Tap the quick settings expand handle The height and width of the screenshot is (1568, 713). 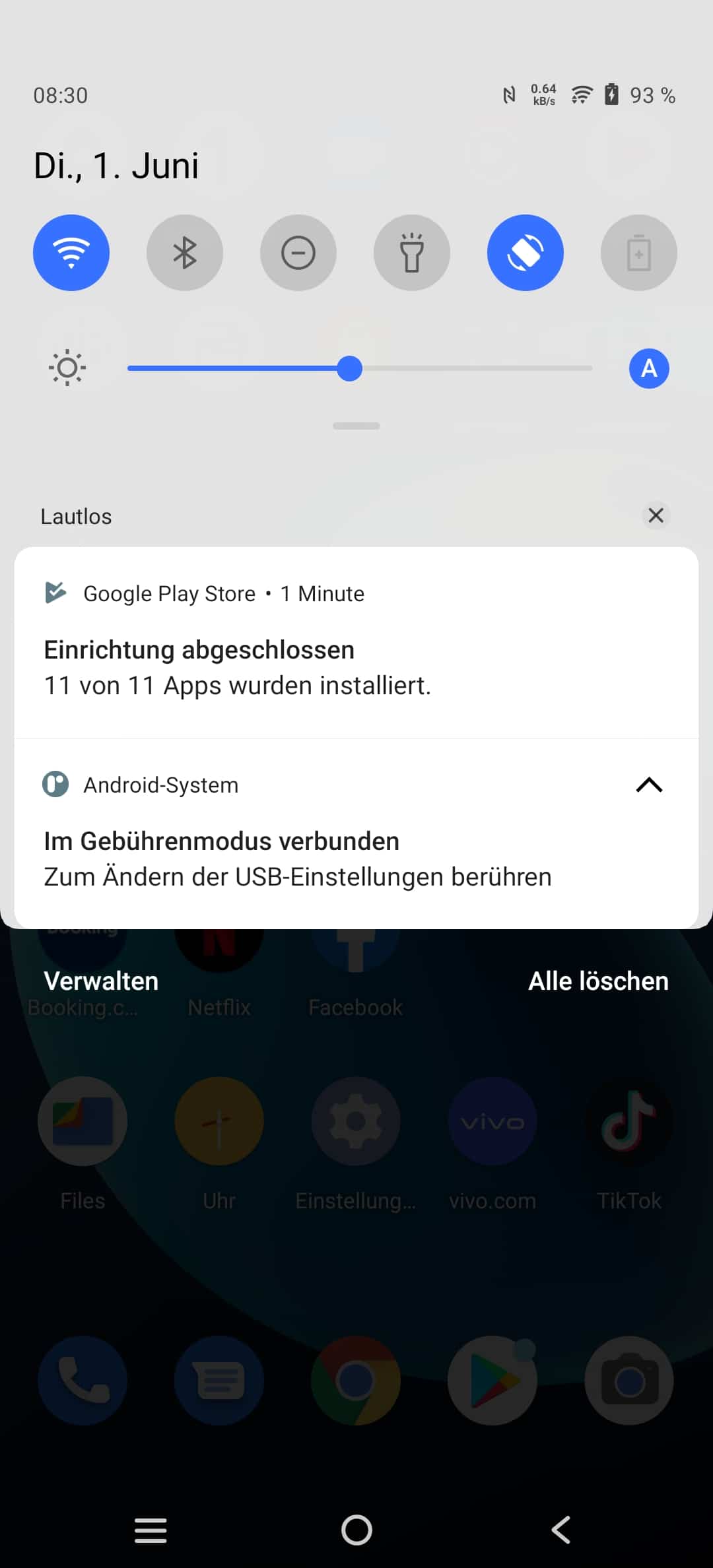pyautogui.click(x=356, y=426)
